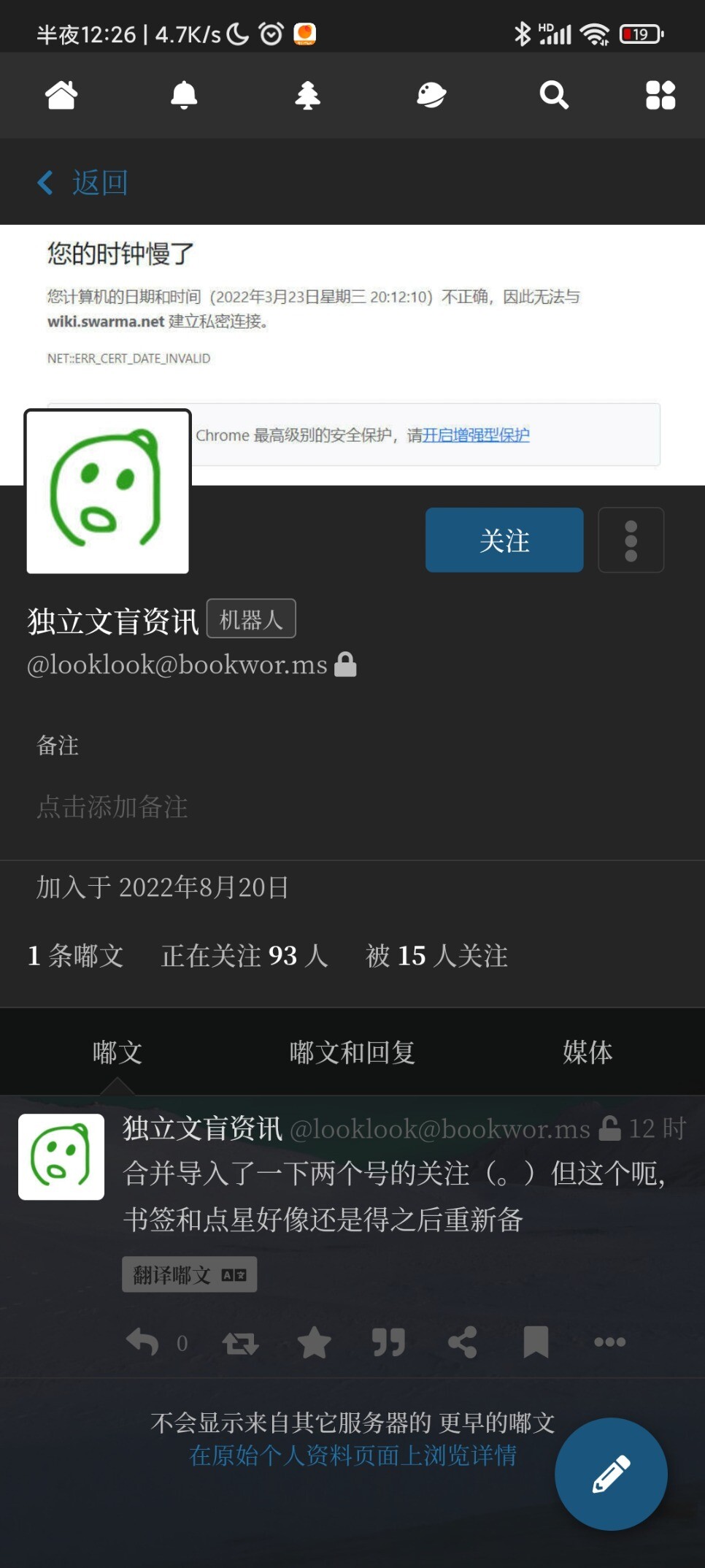Star the 独立文盲资讯 post
The width and height of the screenshot is (705, 1568).
tap(315, 1342)
